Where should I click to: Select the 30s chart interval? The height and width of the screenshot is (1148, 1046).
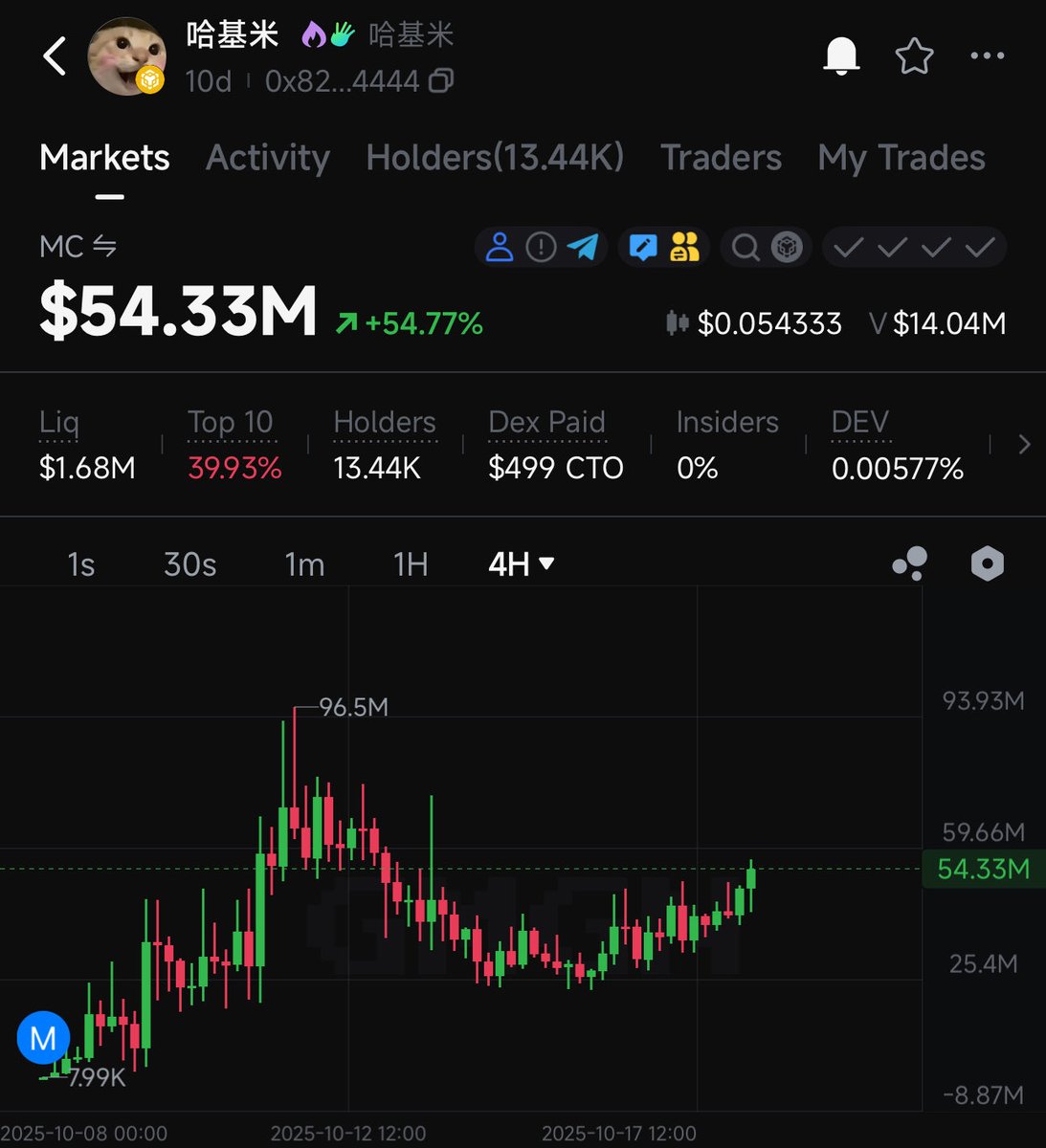[189, 564]
